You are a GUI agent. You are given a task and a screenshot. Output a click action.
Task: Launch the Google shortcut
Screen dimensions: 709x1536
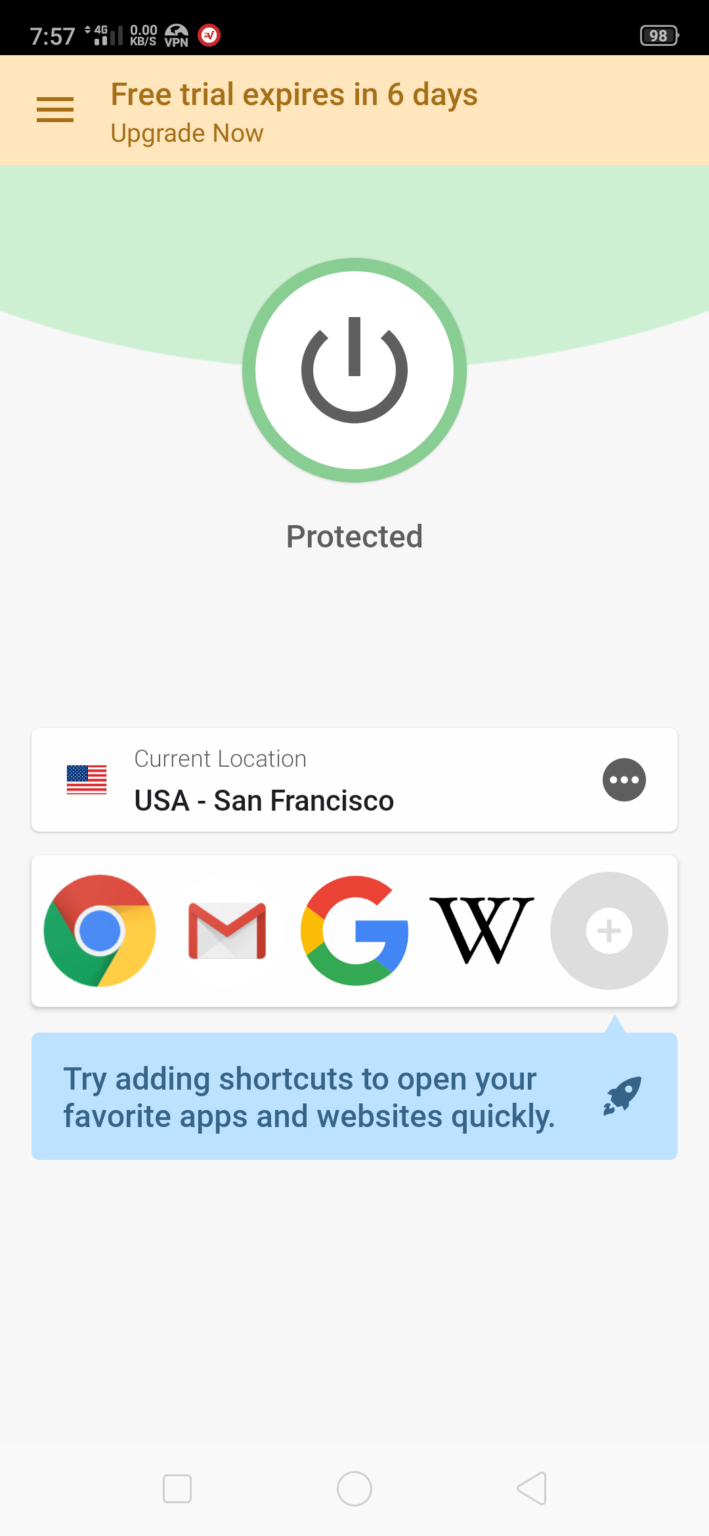[354, 931]
